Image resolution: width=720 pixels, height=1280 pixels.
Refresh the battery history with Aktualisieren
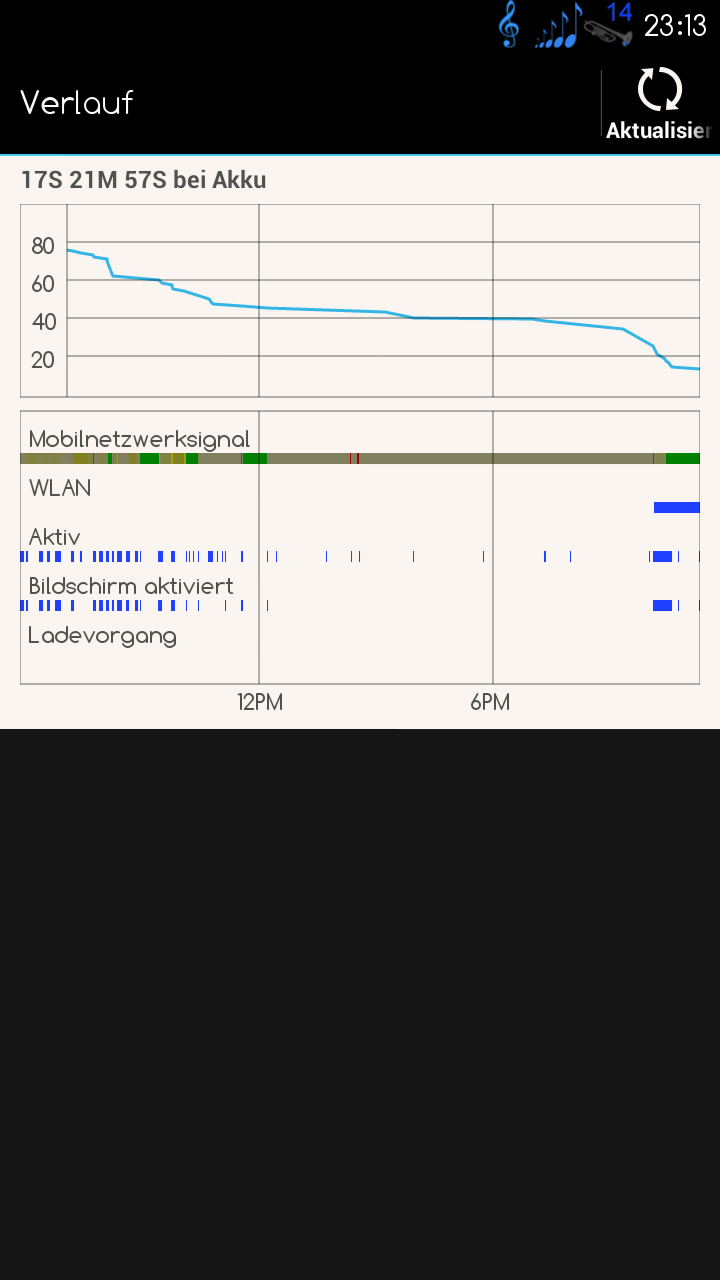click(x=660, y=103)
